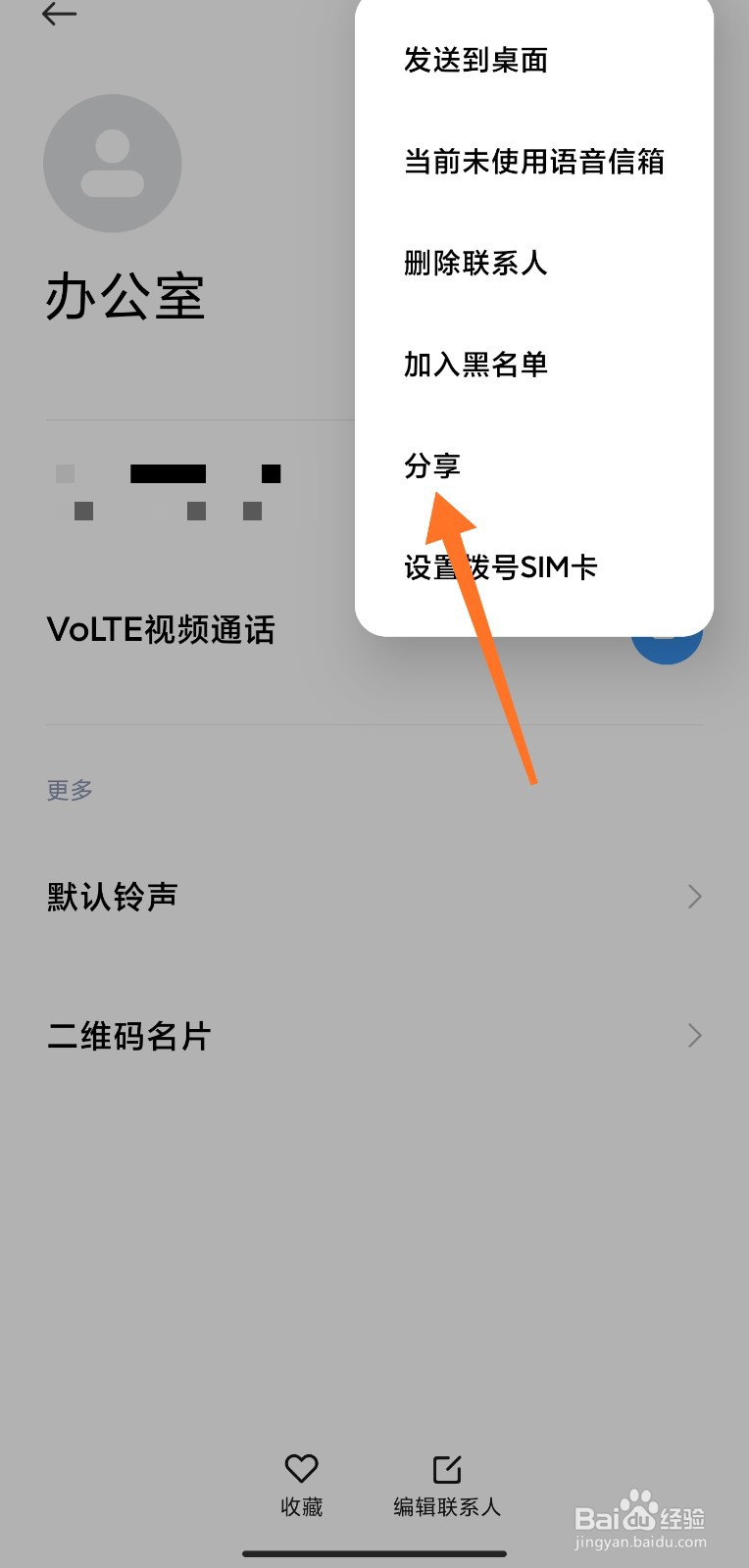Tap 发送到桌面 to add desktop shortcut

[x=474, y=61]
